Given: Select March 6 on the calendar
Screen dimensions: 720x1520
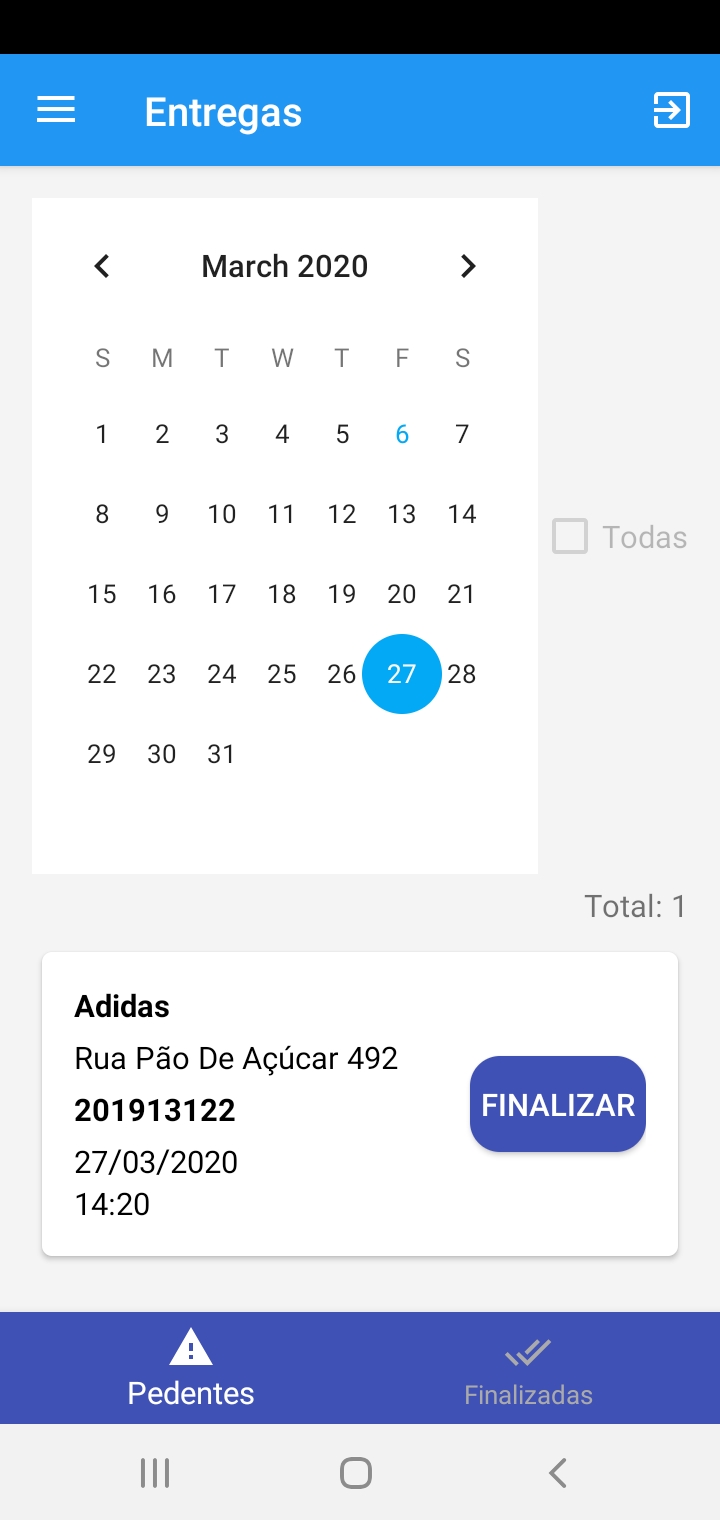Looking at the screenshot, I should pos(402,434).
